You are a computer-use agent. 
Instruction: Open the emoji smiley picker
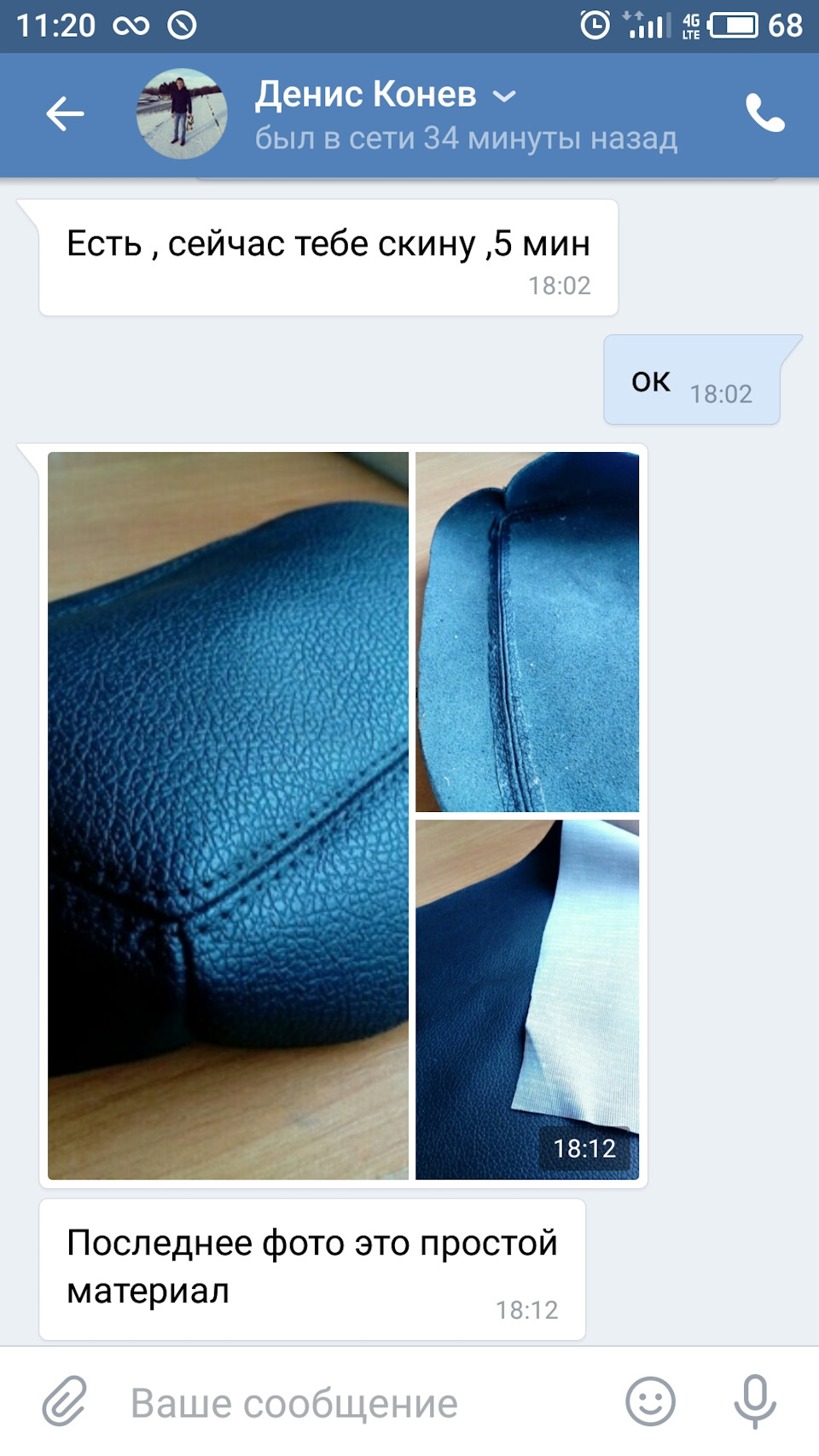click(650, 1401)
